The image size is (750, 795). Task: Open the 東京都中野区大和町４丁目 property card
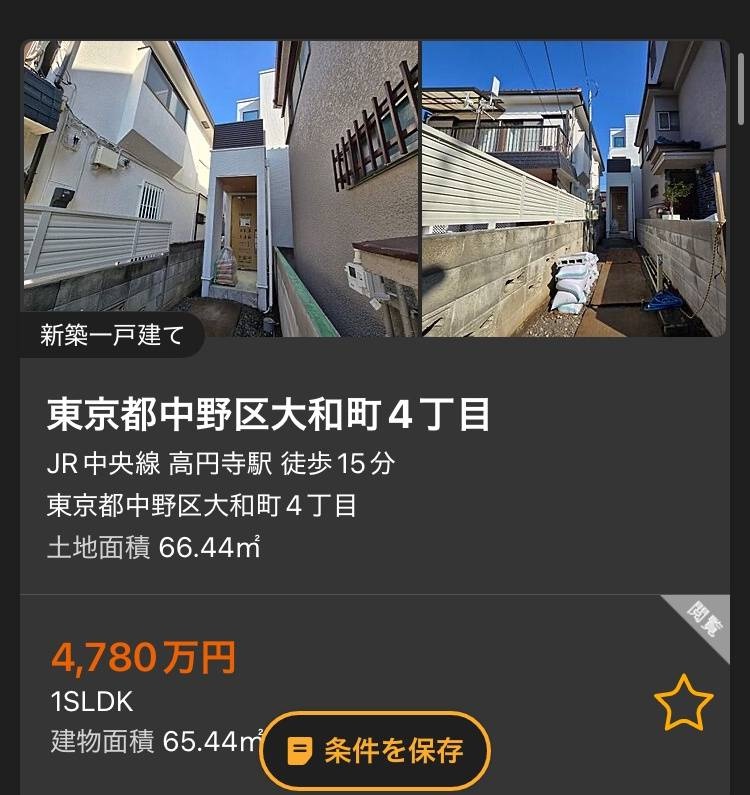[x=270, y=415]
